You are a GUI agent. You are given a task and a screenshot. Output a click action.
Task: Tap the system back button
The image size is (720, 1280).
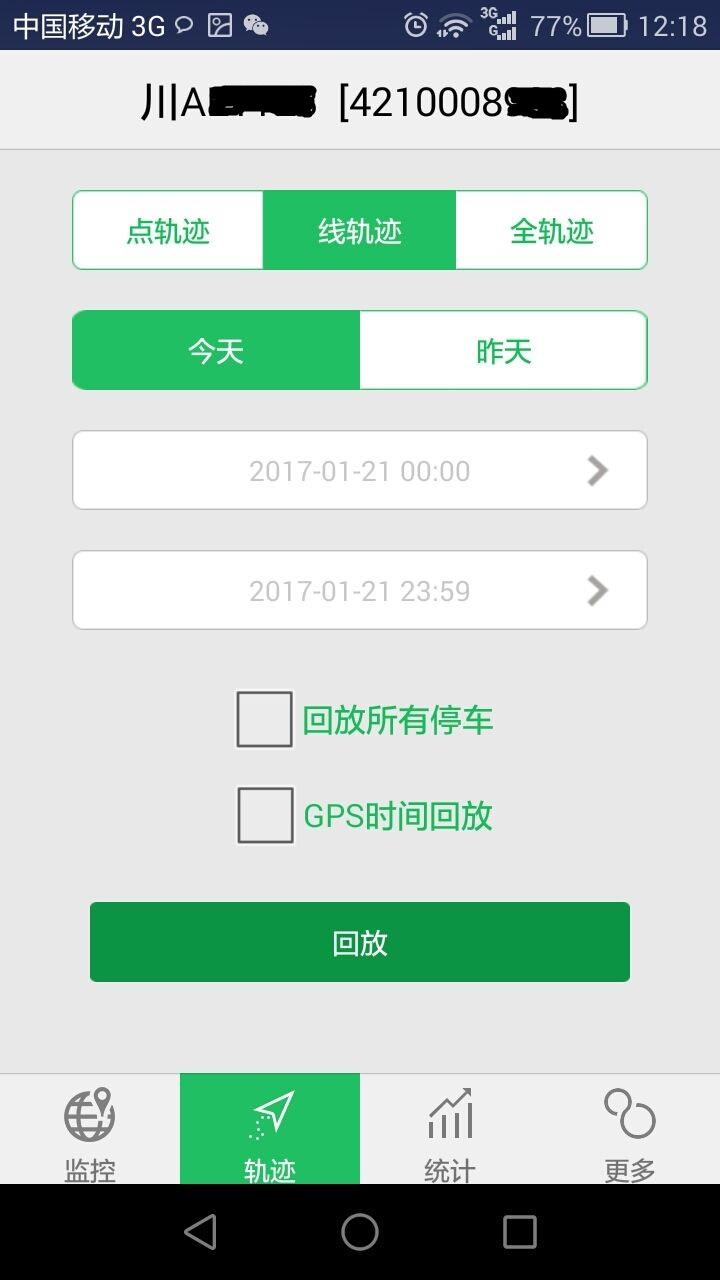[x=200, y=1232]
